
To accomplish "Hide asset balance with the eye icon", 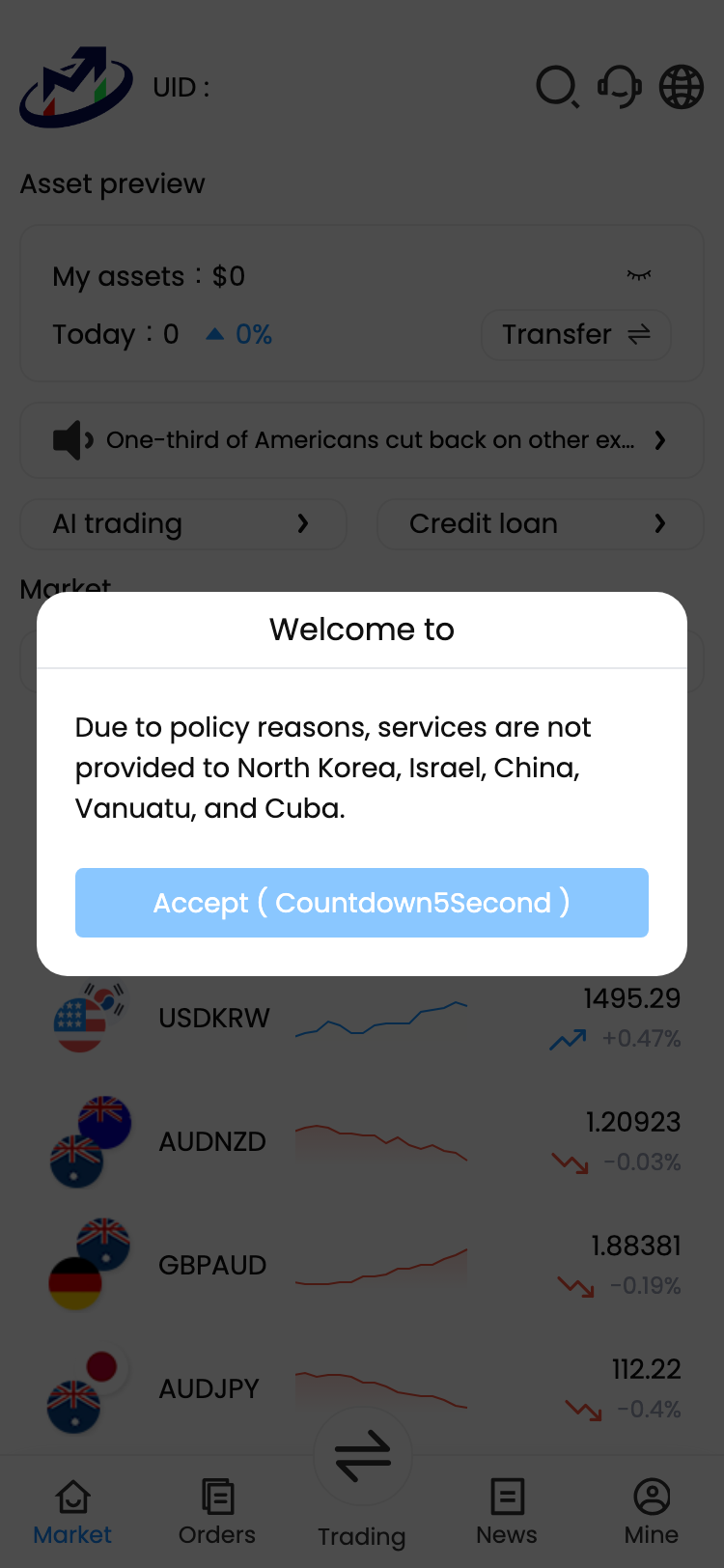I will 639,276.
